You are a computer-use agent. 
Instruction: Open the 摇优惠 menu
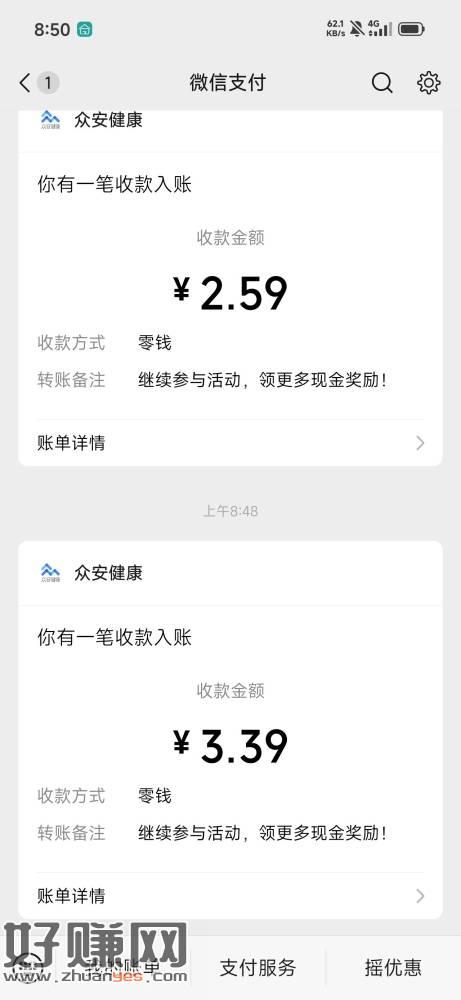pyautogui.click(x=393, y=967)
